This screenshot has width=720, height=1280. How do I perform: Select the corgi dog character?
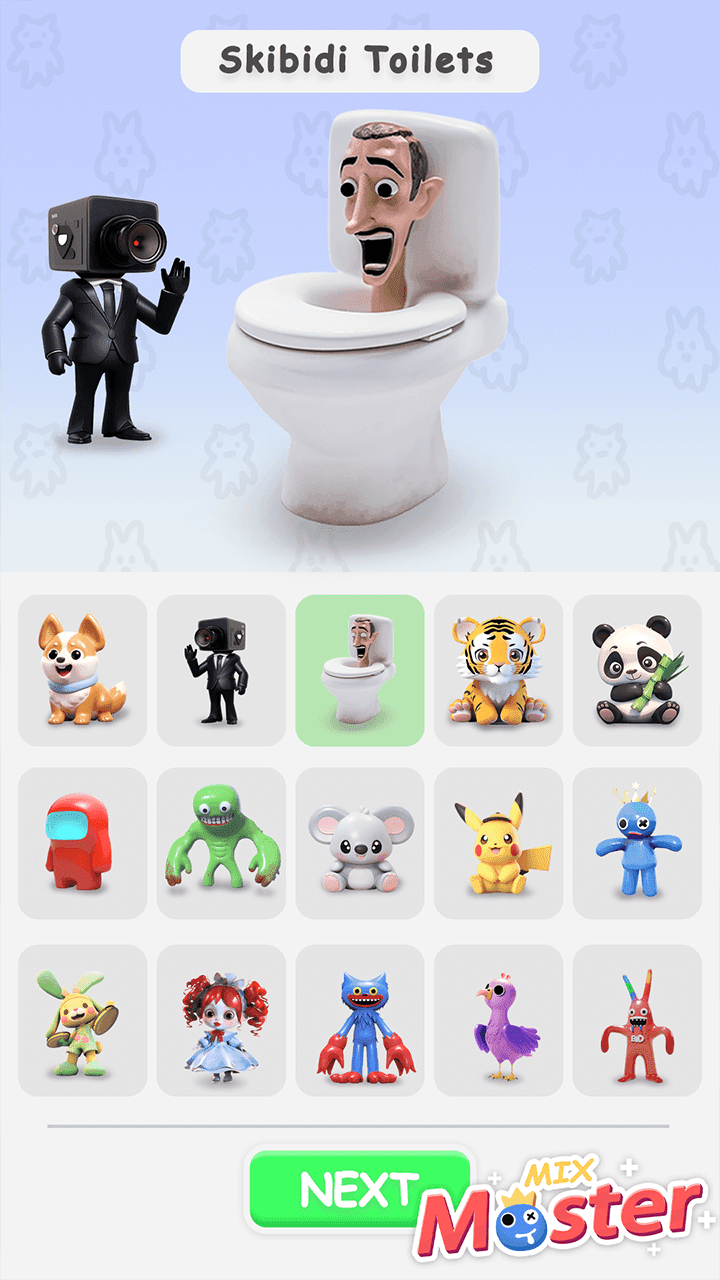[x=82, y=670]
